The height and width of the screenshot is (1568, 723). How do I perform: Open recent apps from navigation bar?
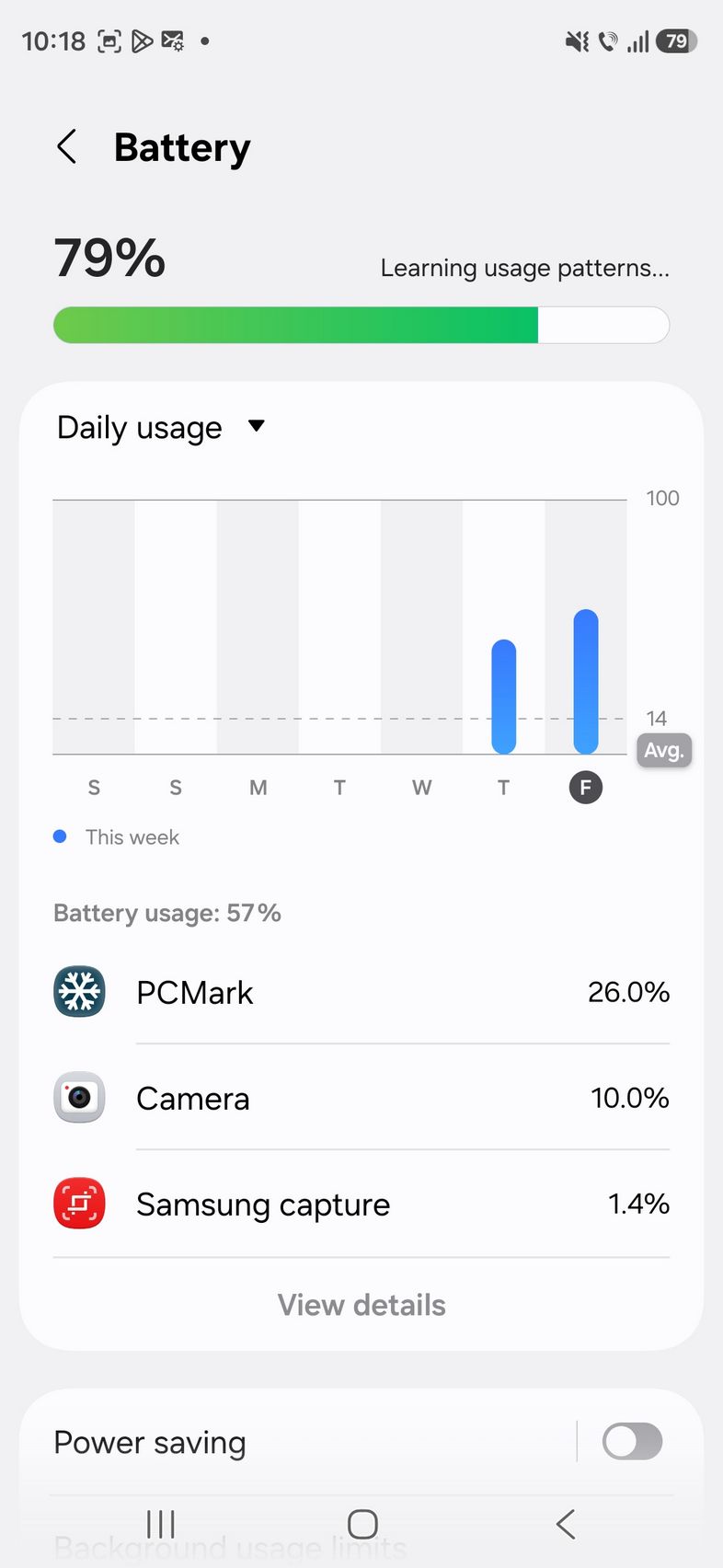coord(161,1525)
